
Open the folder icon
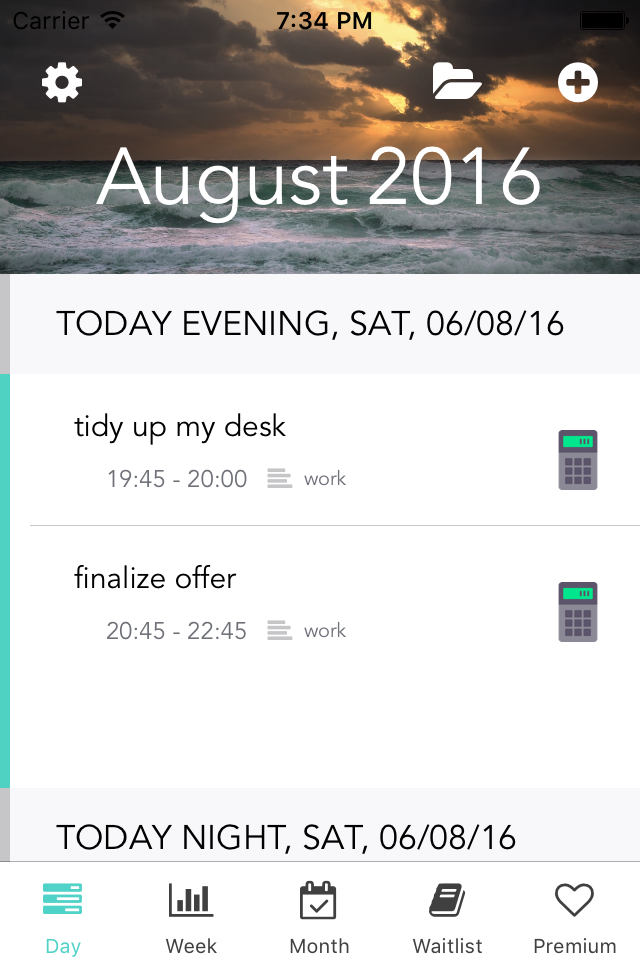[457, 81]
